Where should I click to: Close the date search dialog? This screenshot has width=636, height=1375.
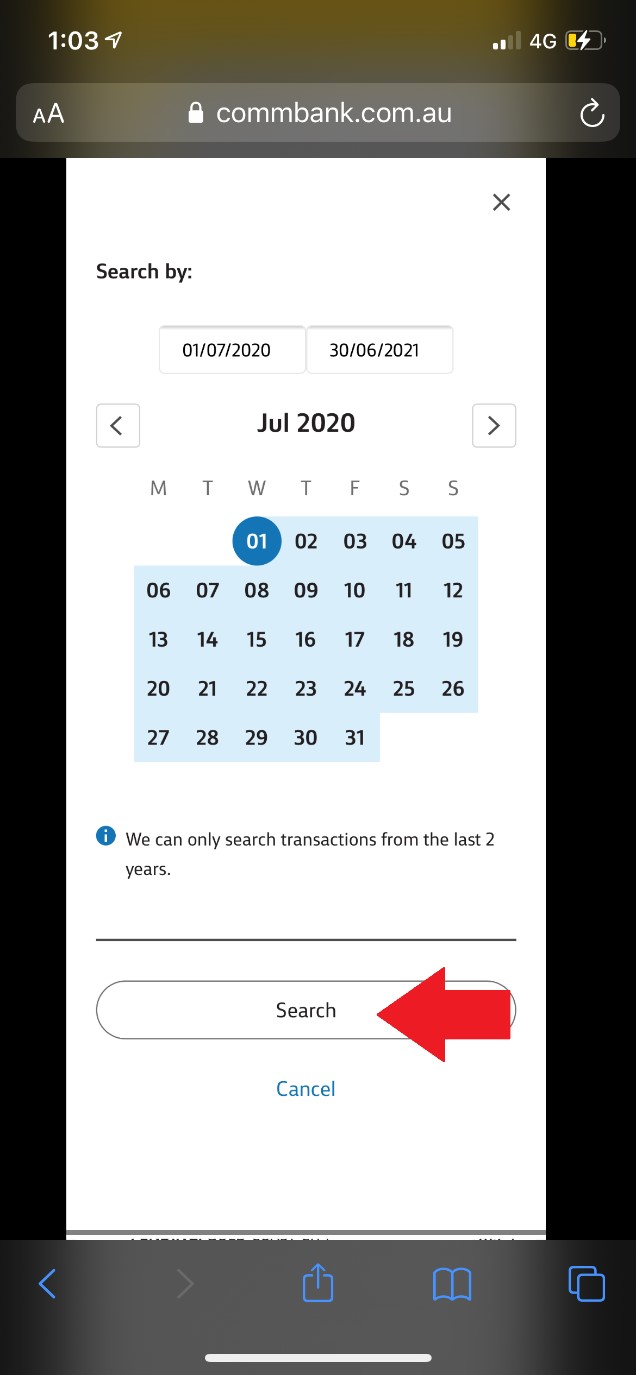click(x=502, y=202)
